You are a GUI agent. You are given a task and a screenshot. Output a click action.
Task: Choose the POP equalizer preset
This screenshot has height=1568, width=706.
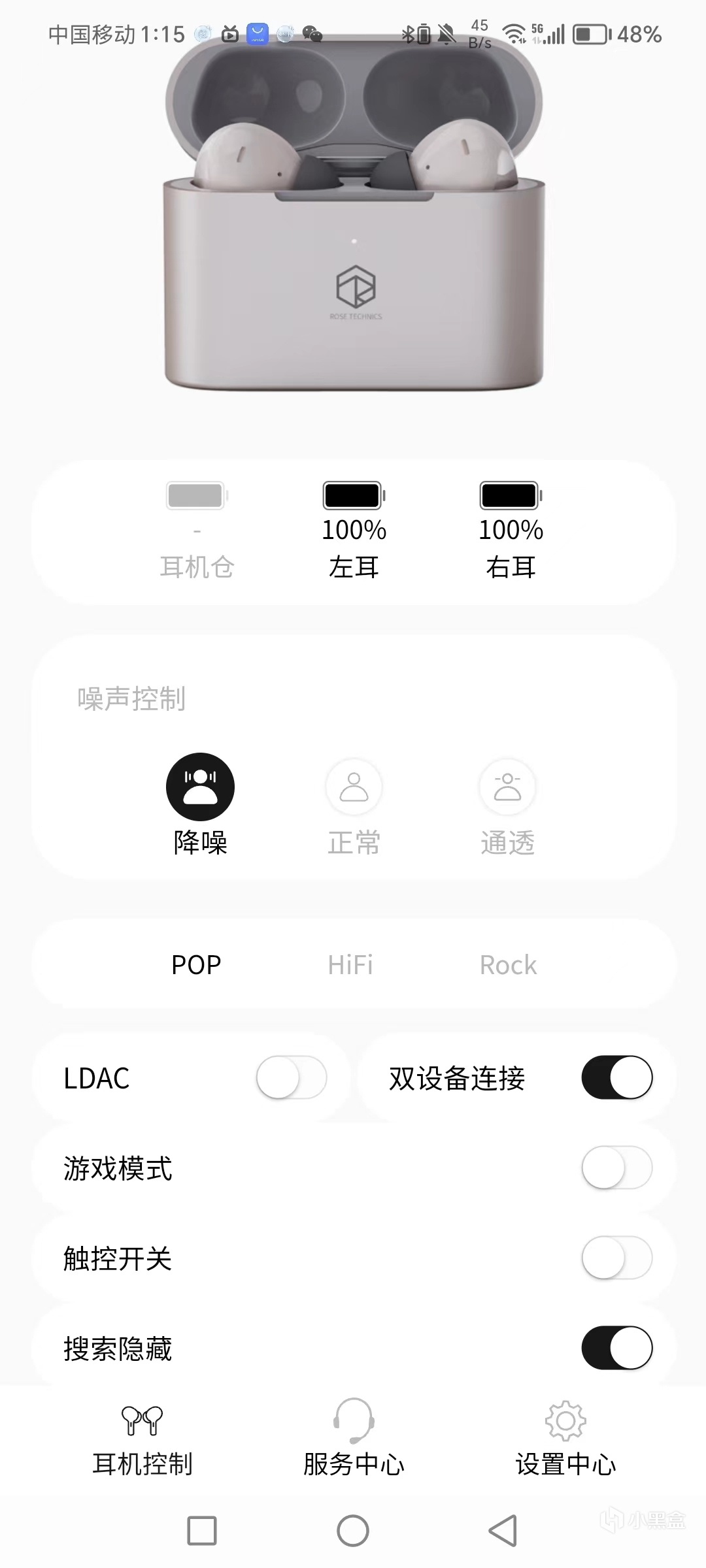pos(196,965)
